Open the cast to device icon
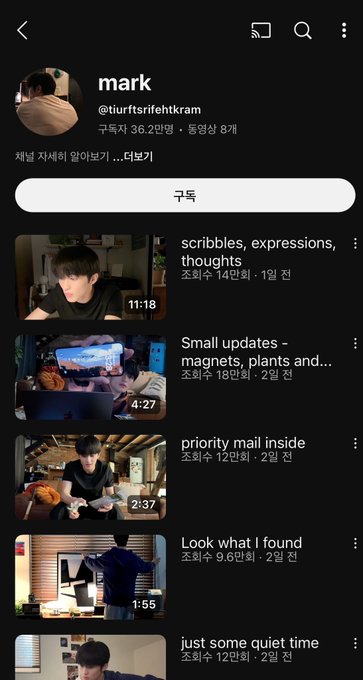This screenshot has width=363, height=680. (261, 30)
